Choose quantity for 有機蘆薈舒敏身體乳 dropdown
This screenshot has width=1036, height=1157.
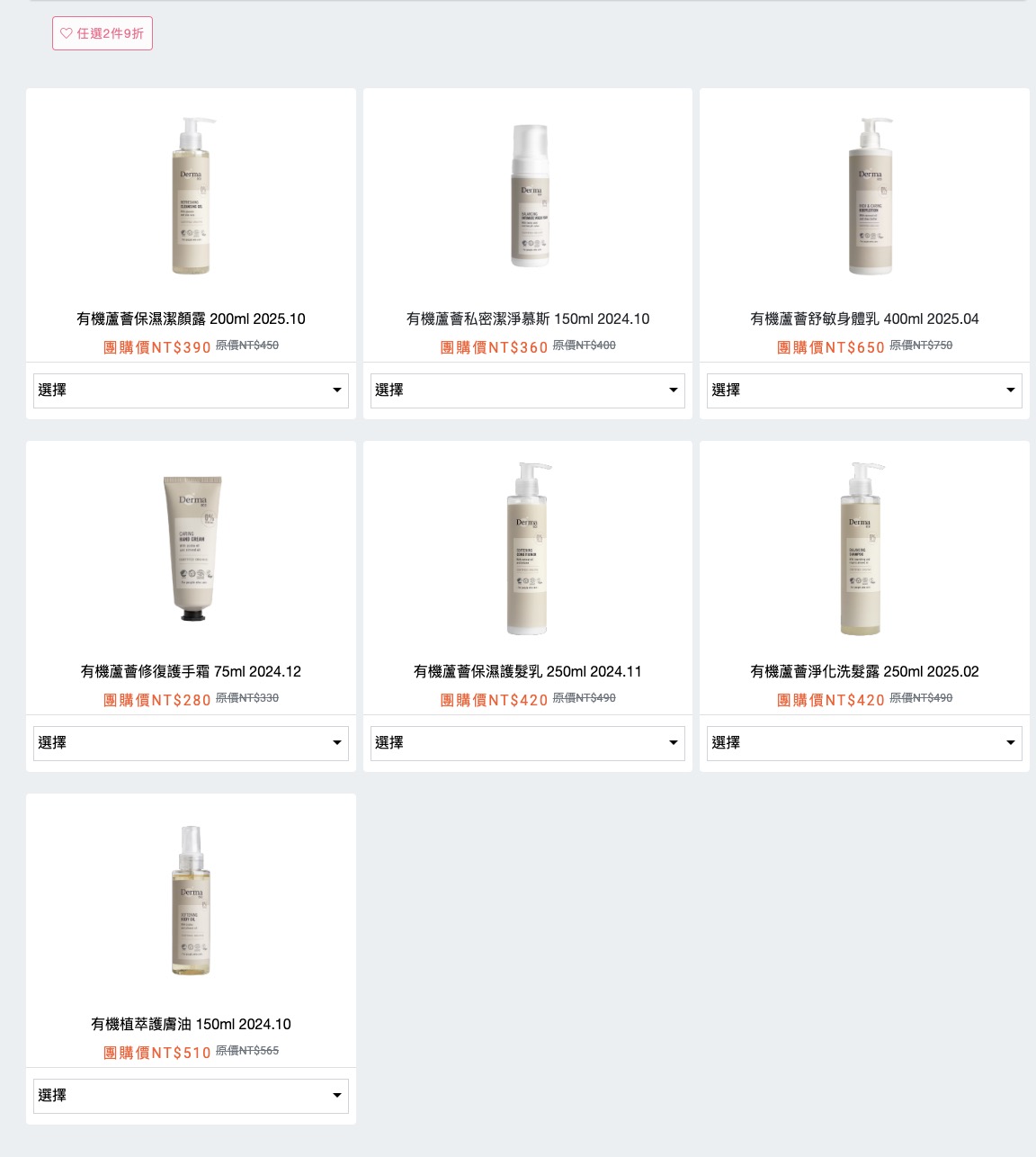(864, 390)
